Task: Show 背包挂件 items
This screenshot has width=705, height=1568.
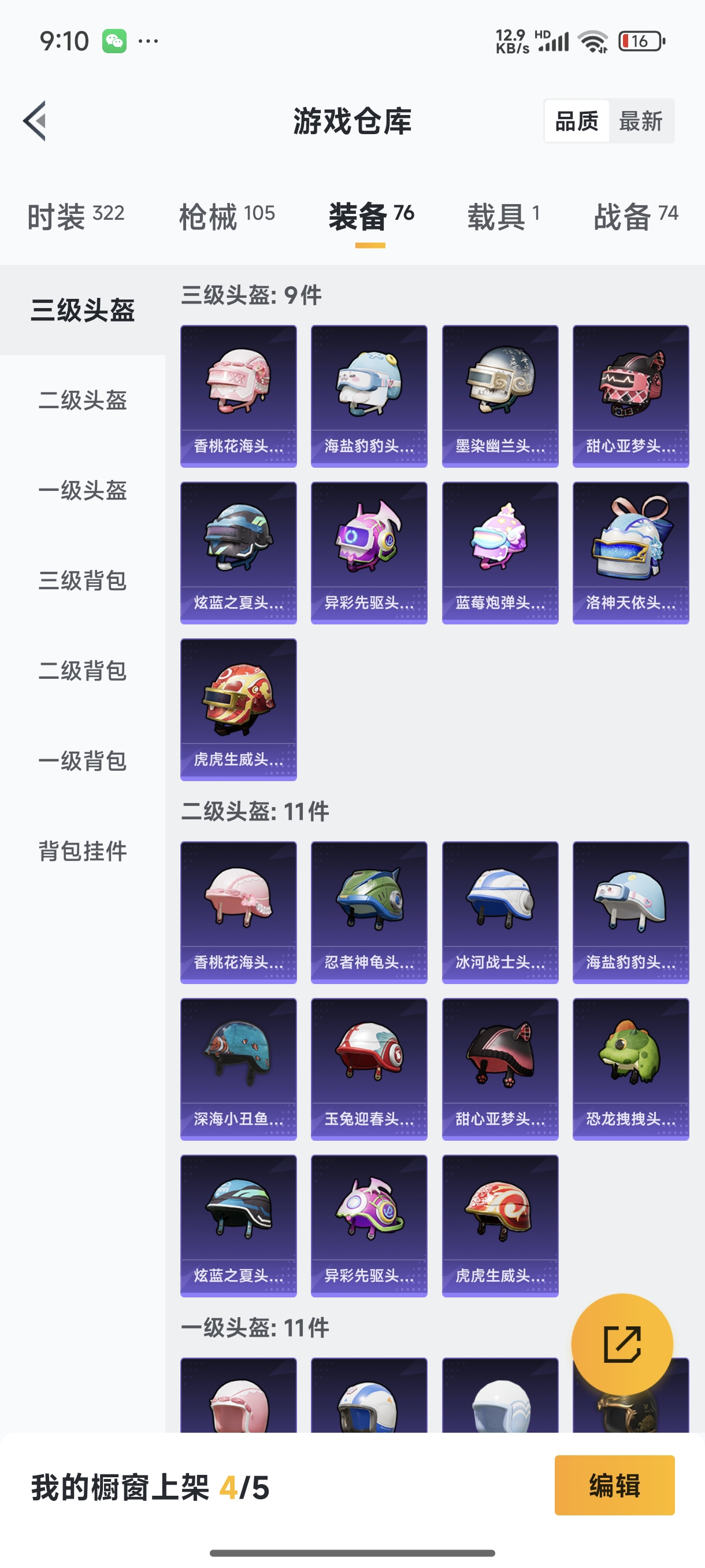Action: click(x=83, y=850)
